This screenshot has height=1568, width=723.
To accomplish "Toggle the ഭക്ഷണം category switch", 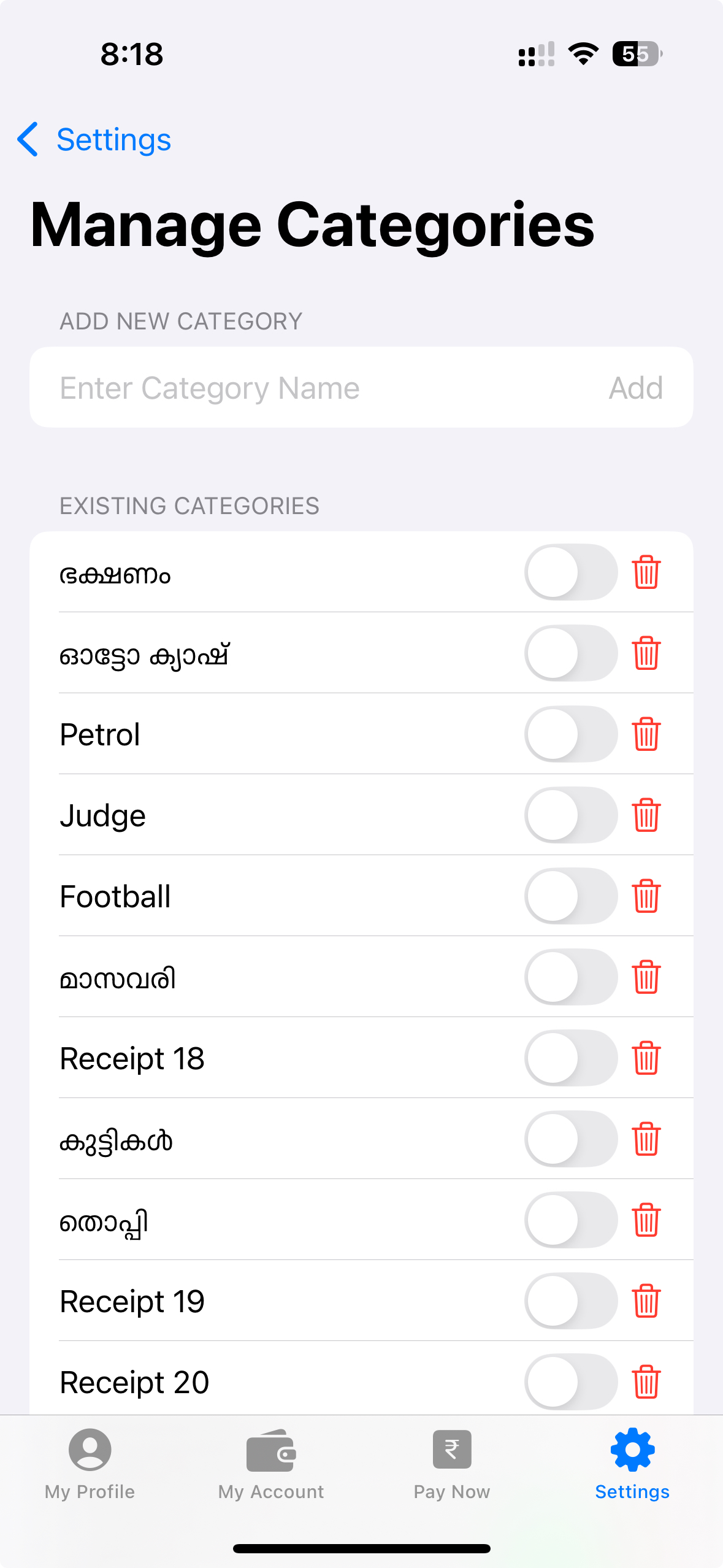I will [x=570, y=572].
